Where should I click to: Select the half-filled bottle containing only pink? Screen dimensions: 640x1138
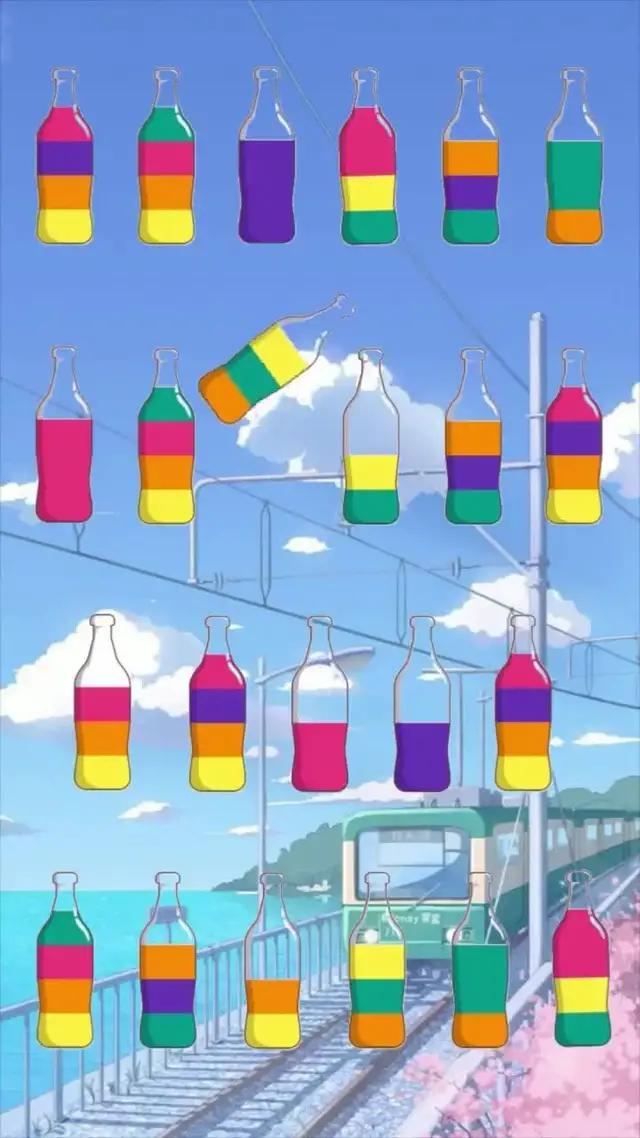pyautogui.click(x=320, y=740)
